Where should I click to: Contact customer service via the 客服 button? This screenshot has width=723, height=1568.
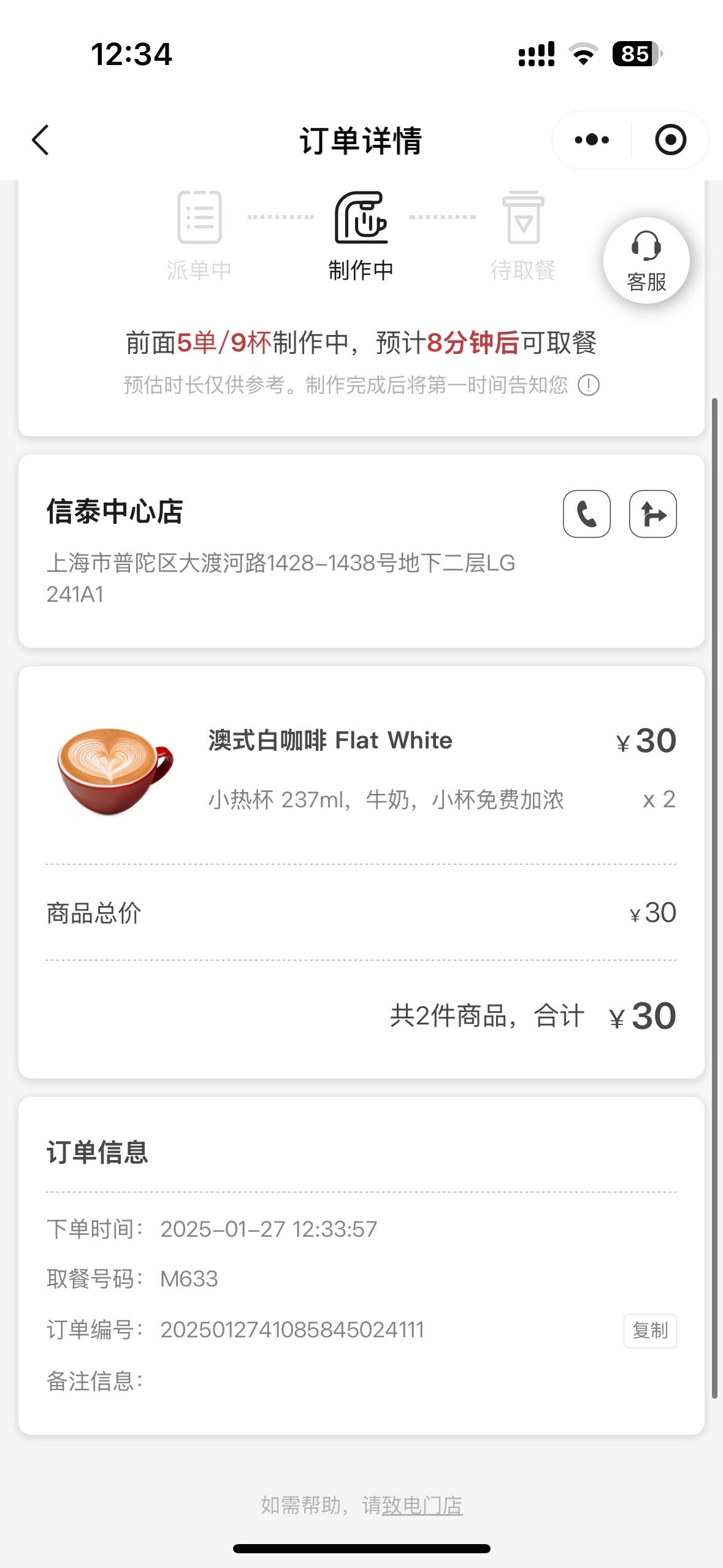point(646,261)
